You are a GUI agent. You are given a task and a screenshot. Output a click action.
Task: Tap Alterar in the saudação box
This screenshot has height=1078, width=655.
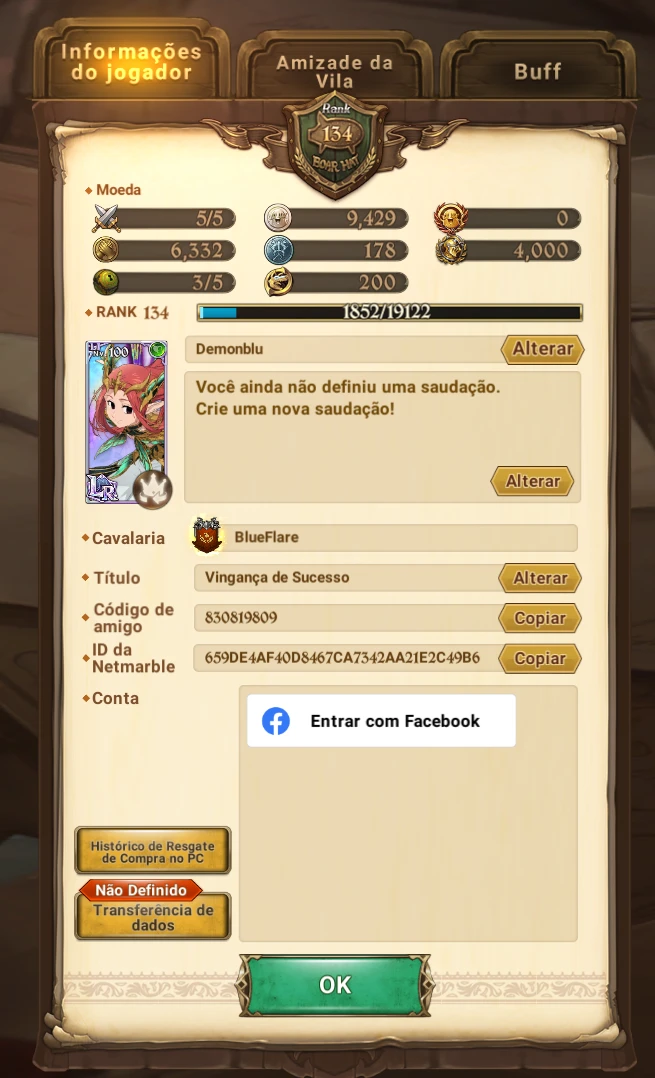(x=532, y=481)
